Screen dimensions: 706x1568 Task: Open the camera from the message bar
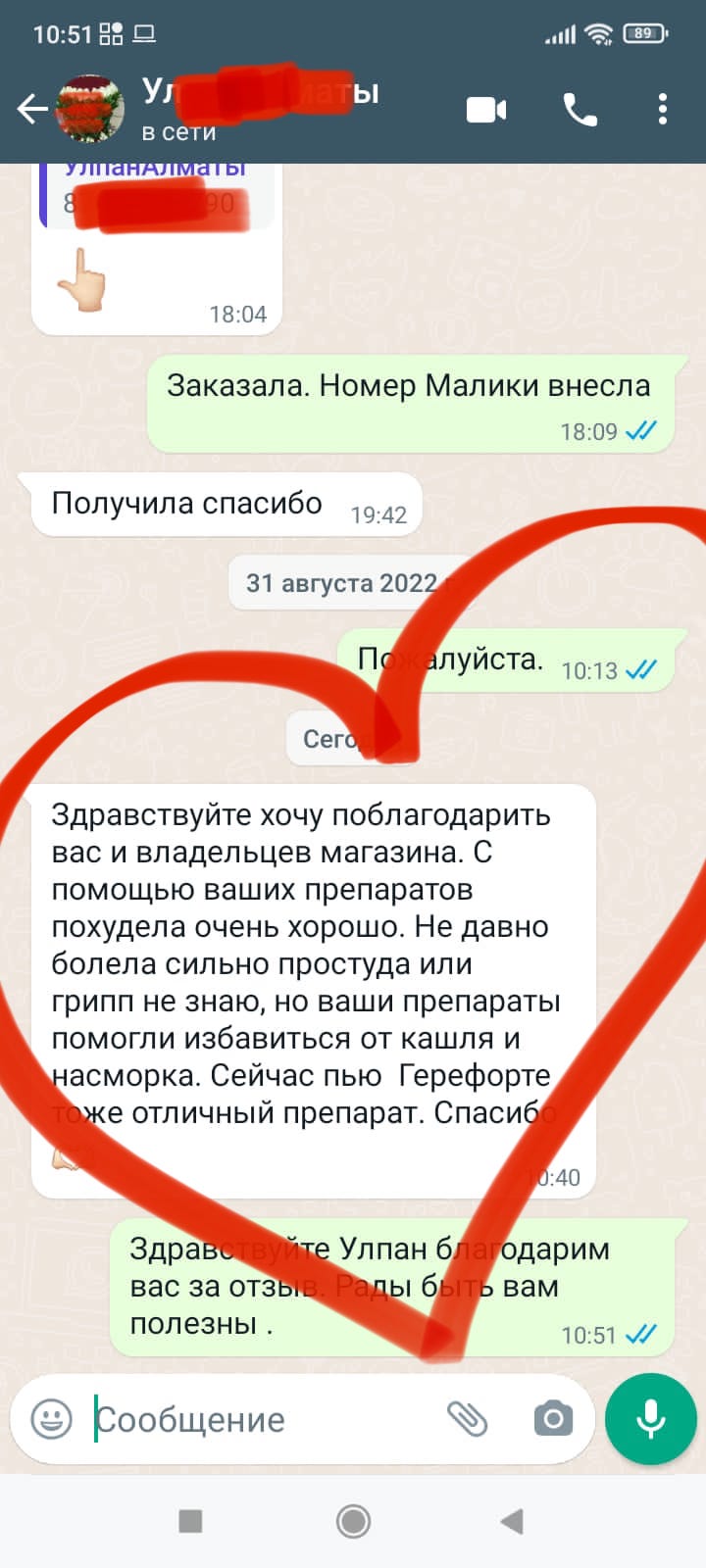coord(553,1418)
